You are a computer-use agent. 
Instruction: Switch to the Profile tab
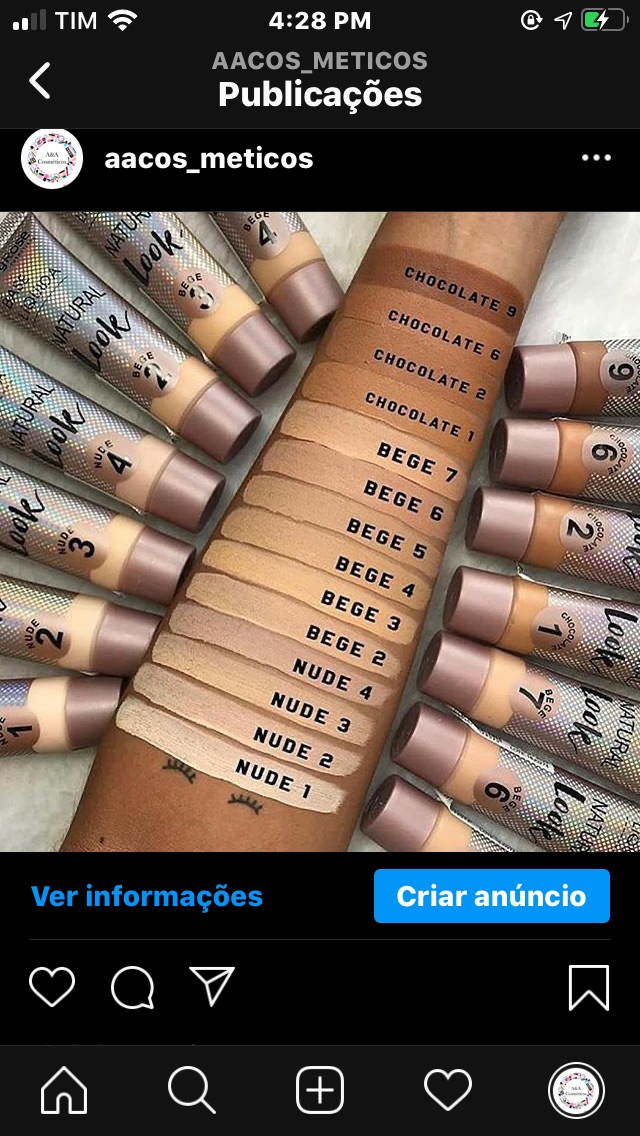tap(576, 1090)
